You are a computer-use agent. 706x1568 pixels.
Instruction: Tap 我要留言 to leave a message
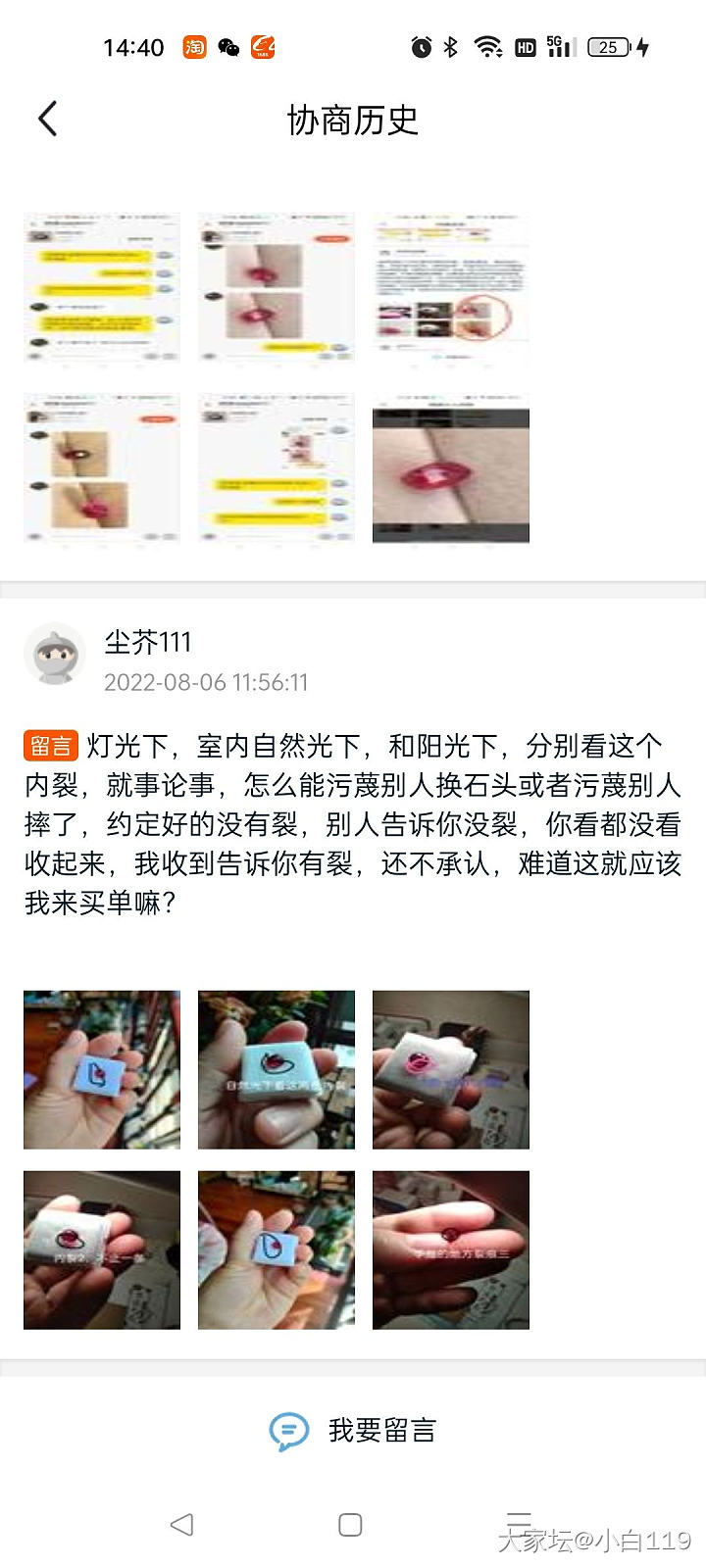coord(353,1431)
